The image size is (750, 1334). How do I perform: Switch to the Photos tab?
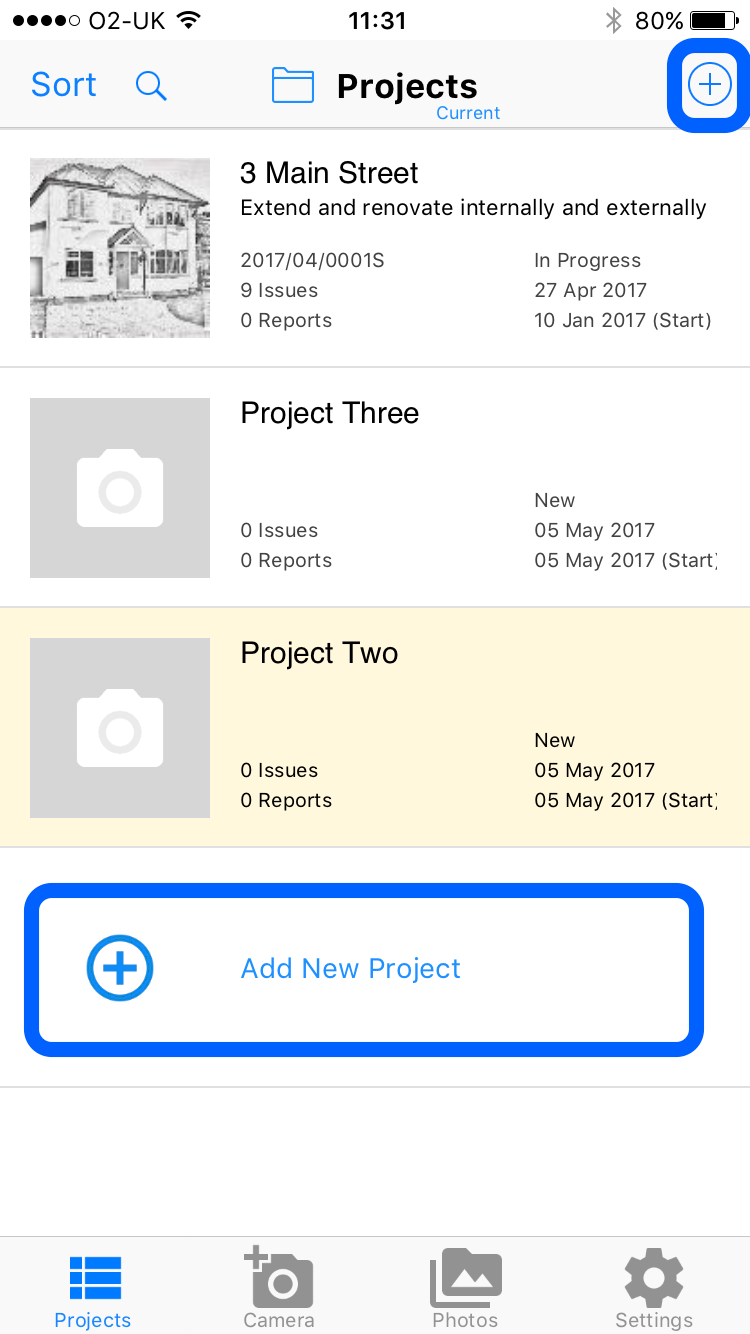click(465, 1288)
